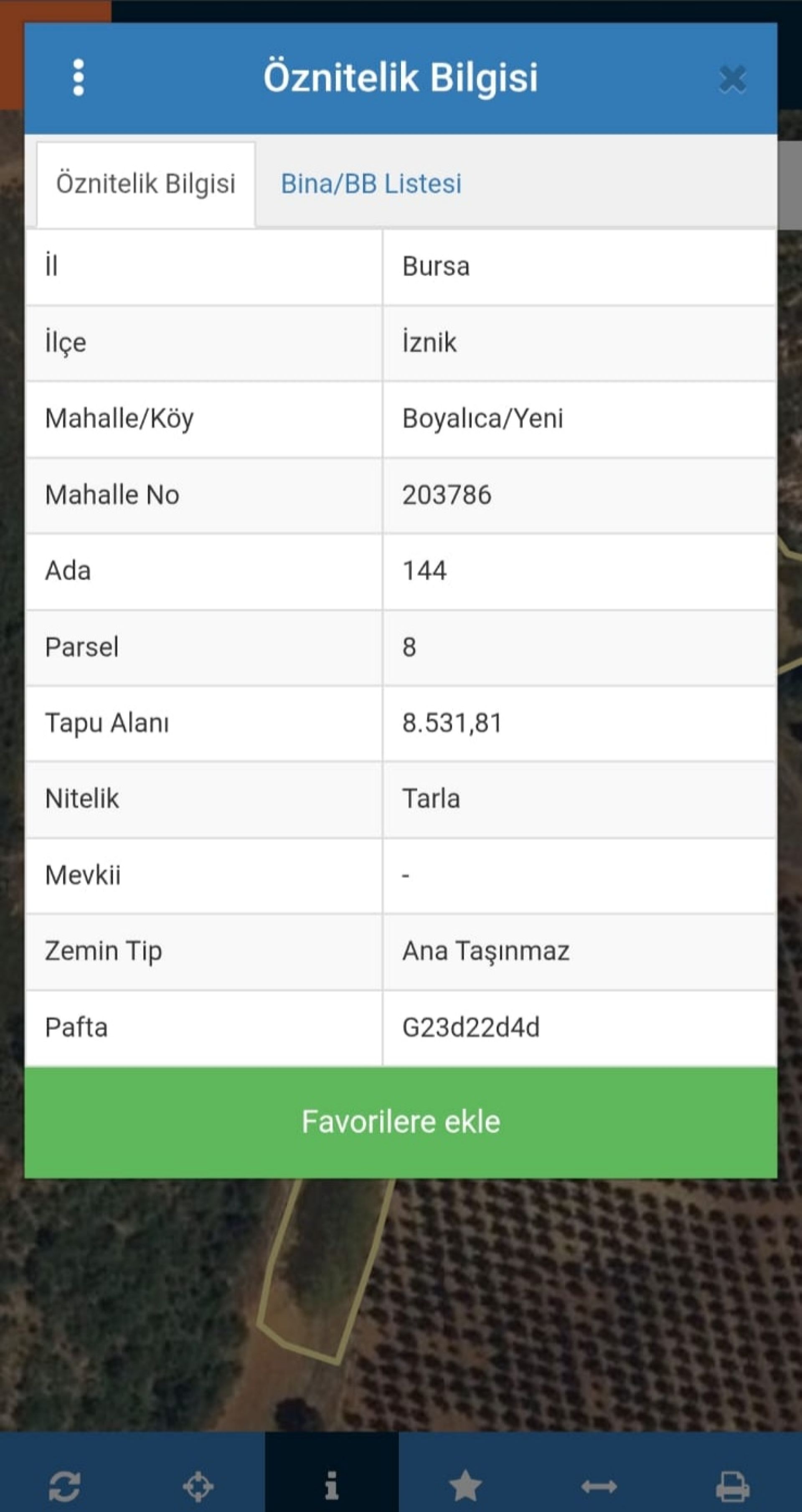Image resolution: width=802 pixels, height=1512 pixels.
Task: Tap the printer icon
Action: click(732, 1486)
